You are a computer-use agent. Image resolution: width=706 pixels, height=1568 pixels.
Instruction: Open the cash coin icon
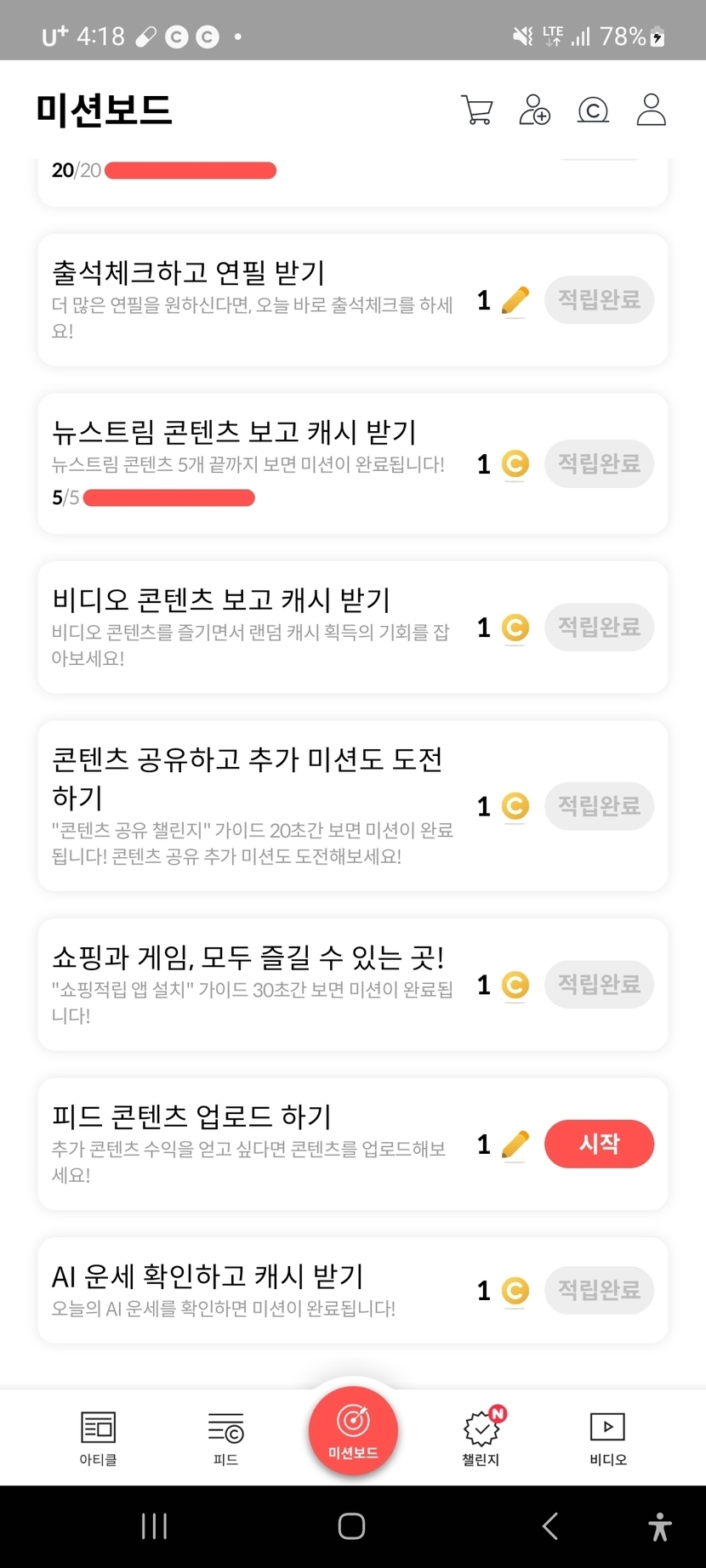tap(593, 110)
